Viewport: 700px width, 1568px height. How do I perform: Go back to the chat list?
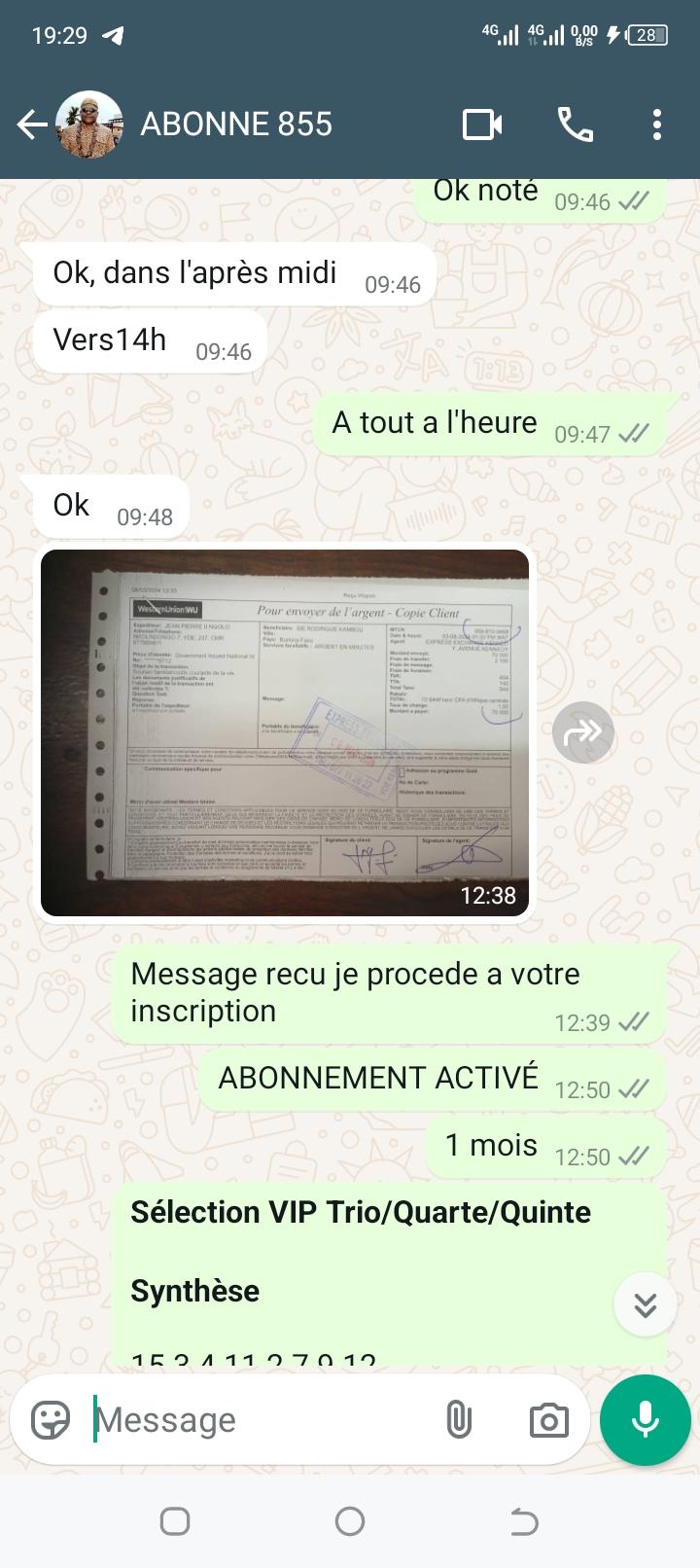click(x=32, y=125)
